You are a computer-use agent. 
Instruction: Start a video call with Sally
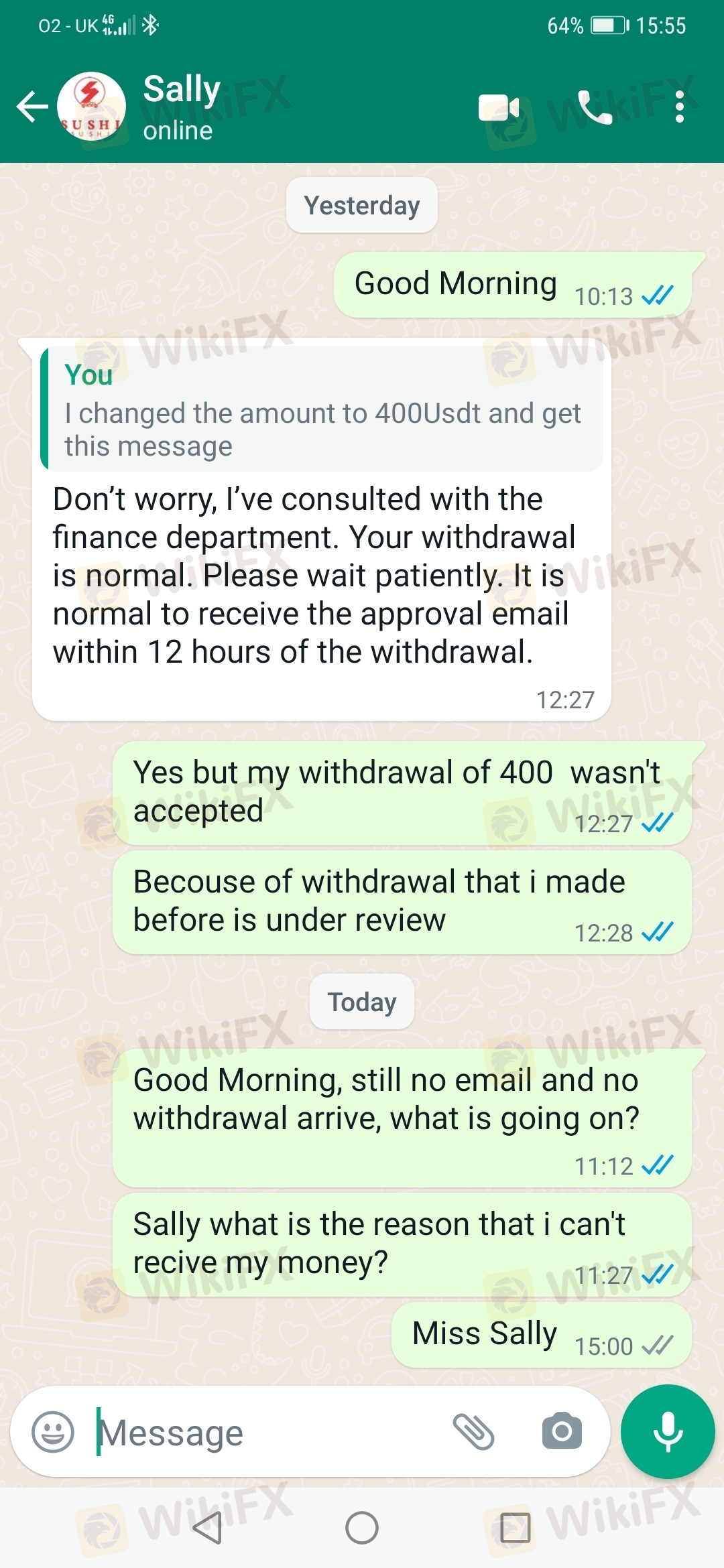tap(499, 107)
